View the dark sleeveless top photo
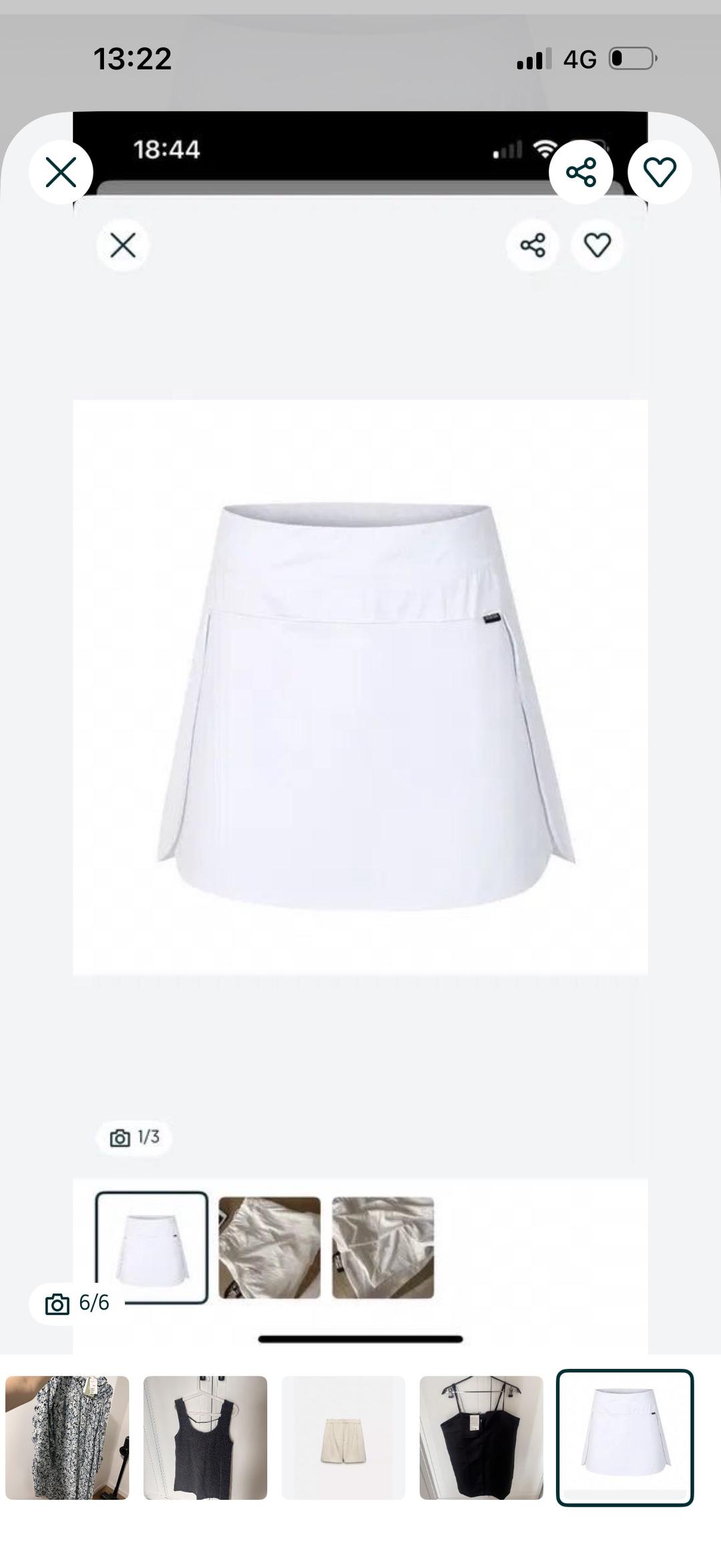Viewport: 721px width, 1568px height. (x=205, y=1438)
